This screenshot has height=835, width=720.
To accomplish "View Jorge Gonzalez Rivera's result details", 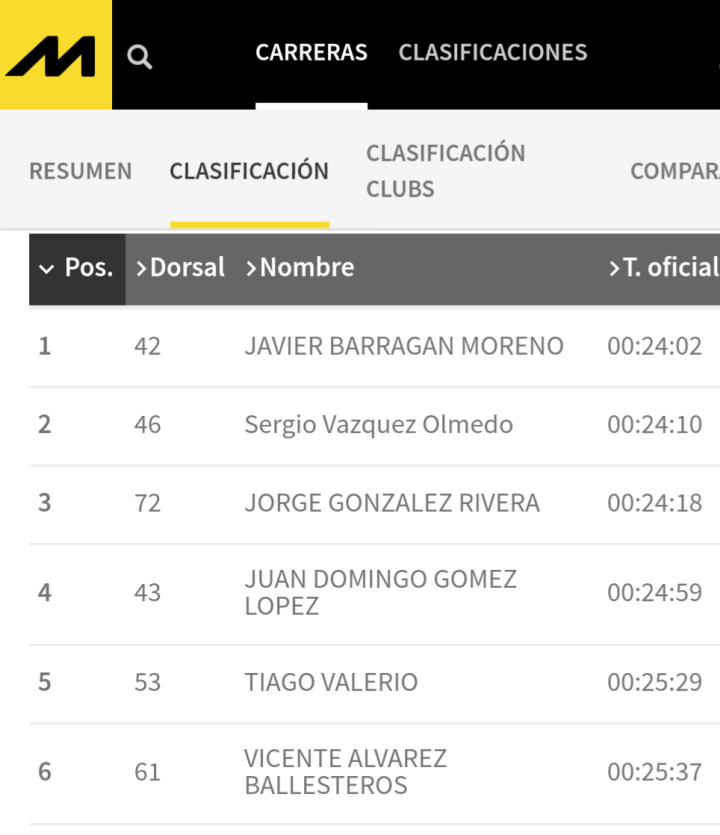I will click(374, 504).
